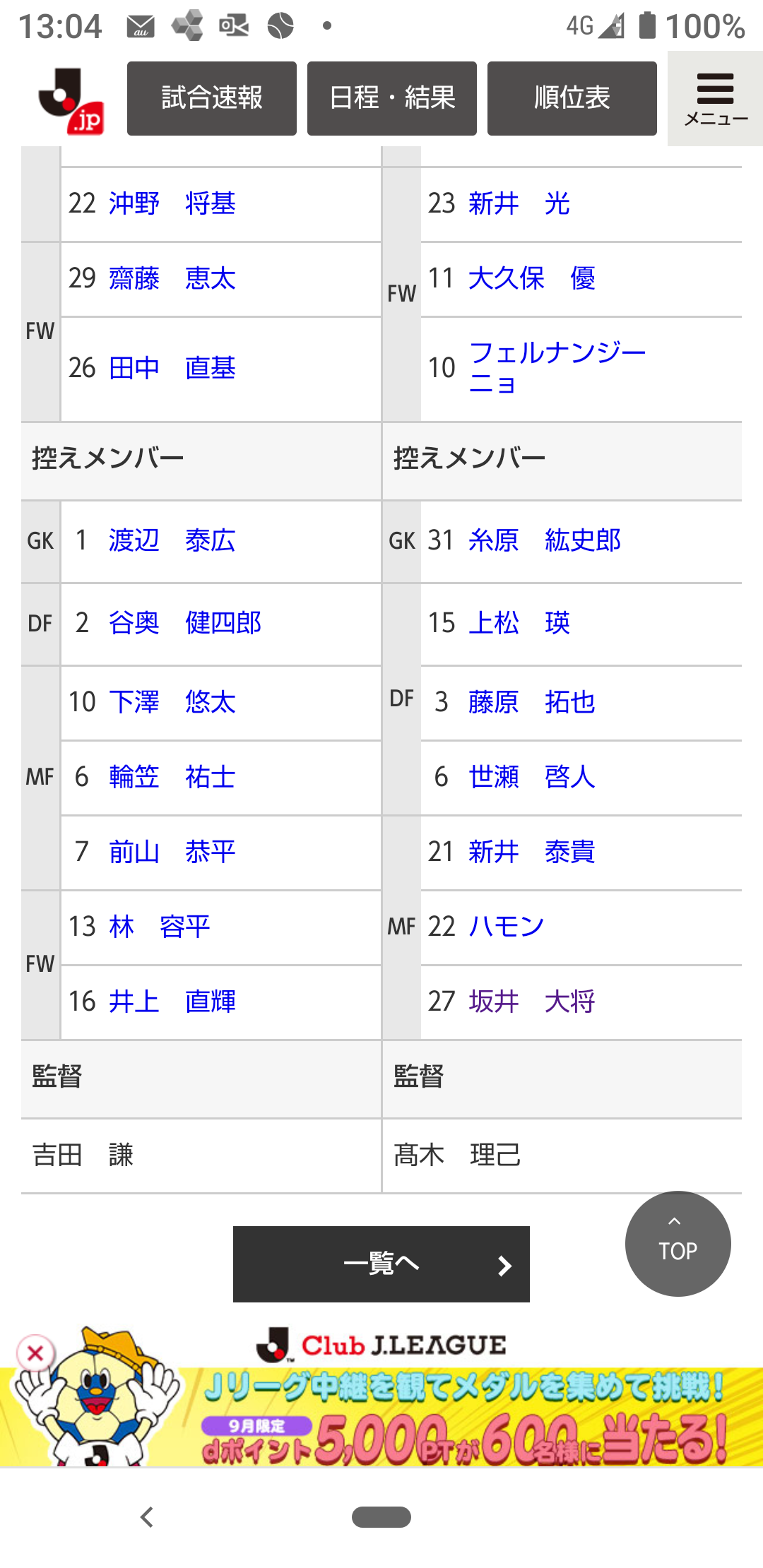Open profile of 谷奥 健四郎
This screenshot has width=763, height=1568.
(x=184, y=623)
